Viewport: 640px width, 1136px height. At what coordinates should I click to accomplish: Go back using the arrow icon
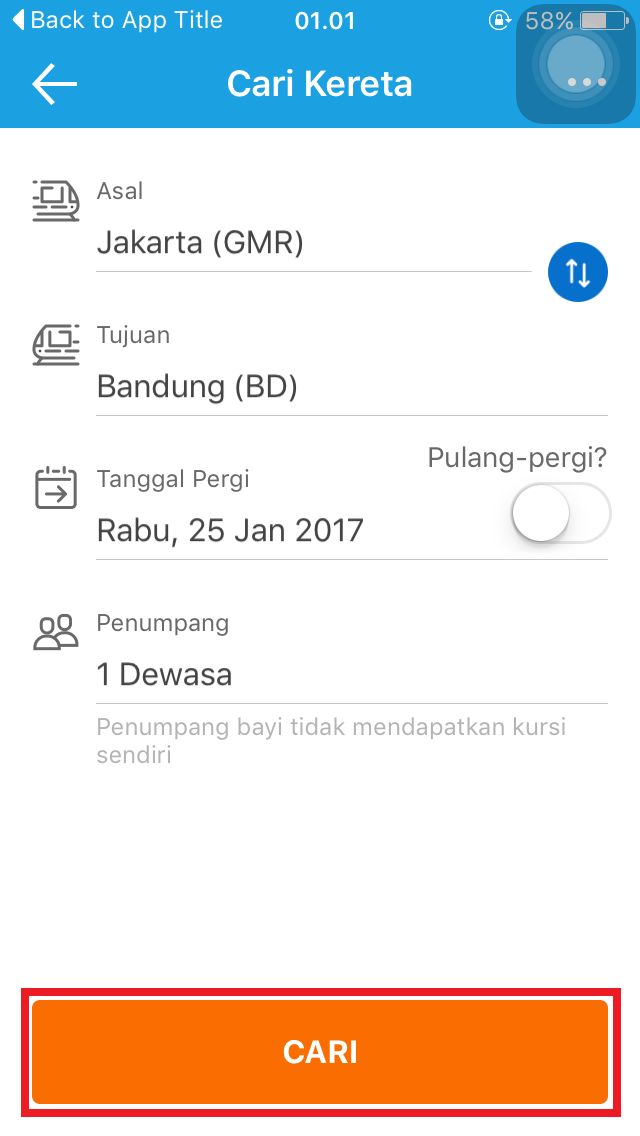(54, 84)
